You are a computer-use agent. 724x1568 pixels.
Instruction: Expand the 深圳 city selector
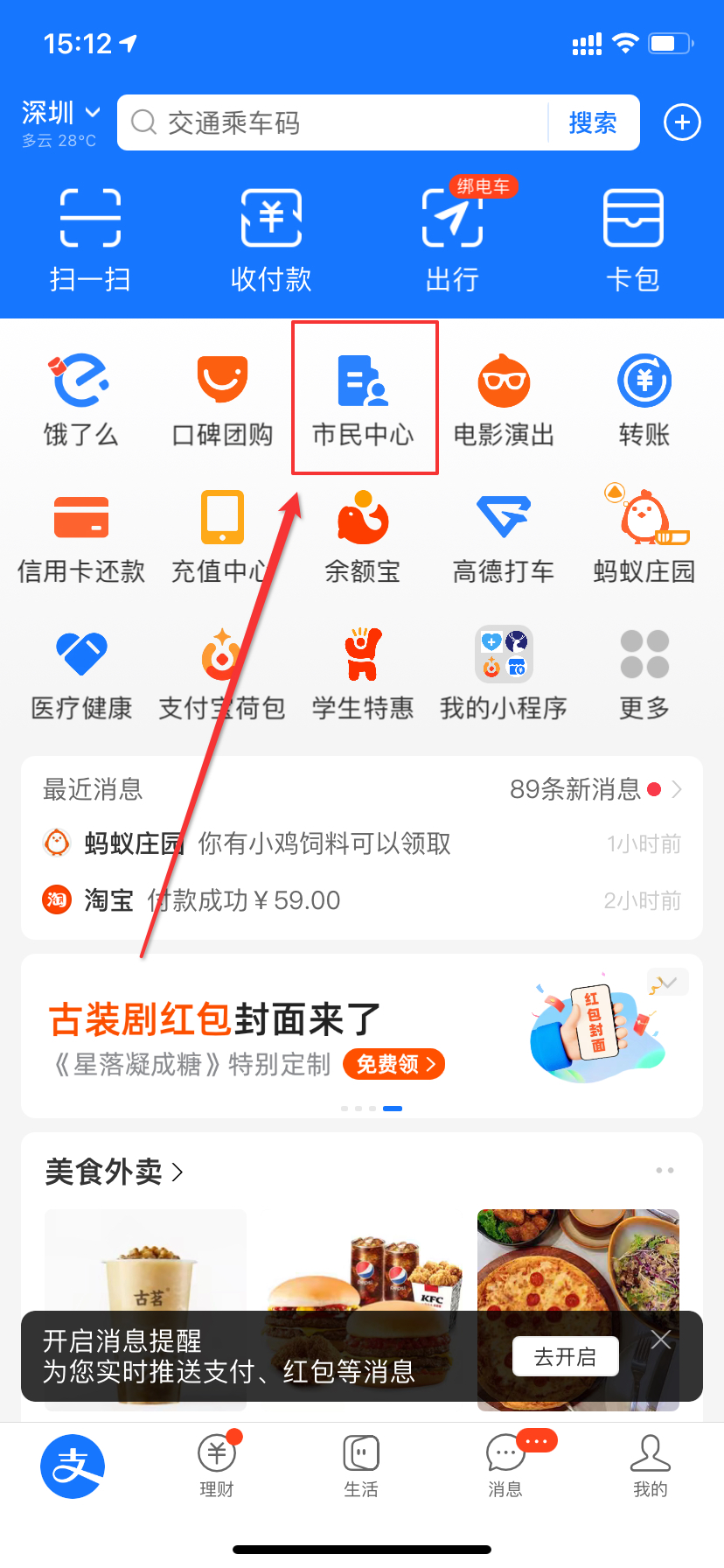click(61, 112)
